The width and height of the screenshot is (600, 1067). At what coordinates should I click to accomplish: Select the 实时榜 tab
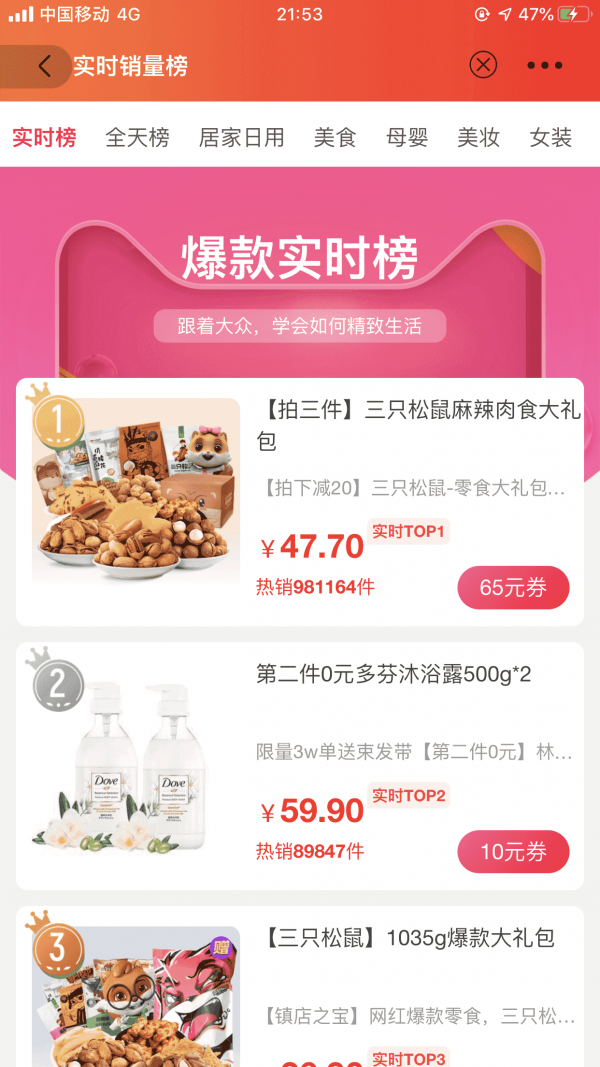click(44, 138)
